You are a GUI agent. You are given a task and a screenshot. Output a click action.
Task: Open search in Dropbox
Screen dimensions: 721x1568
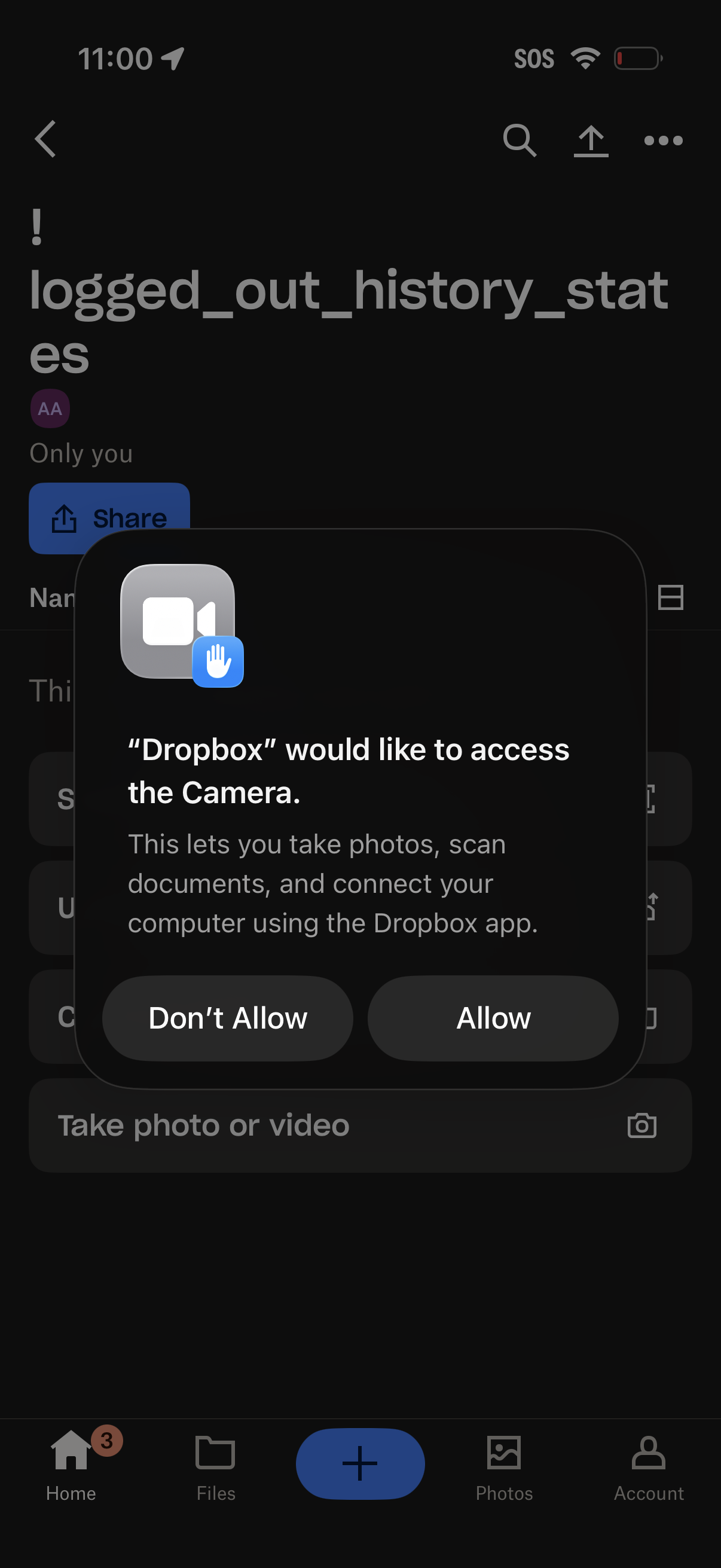pos(518,140)
